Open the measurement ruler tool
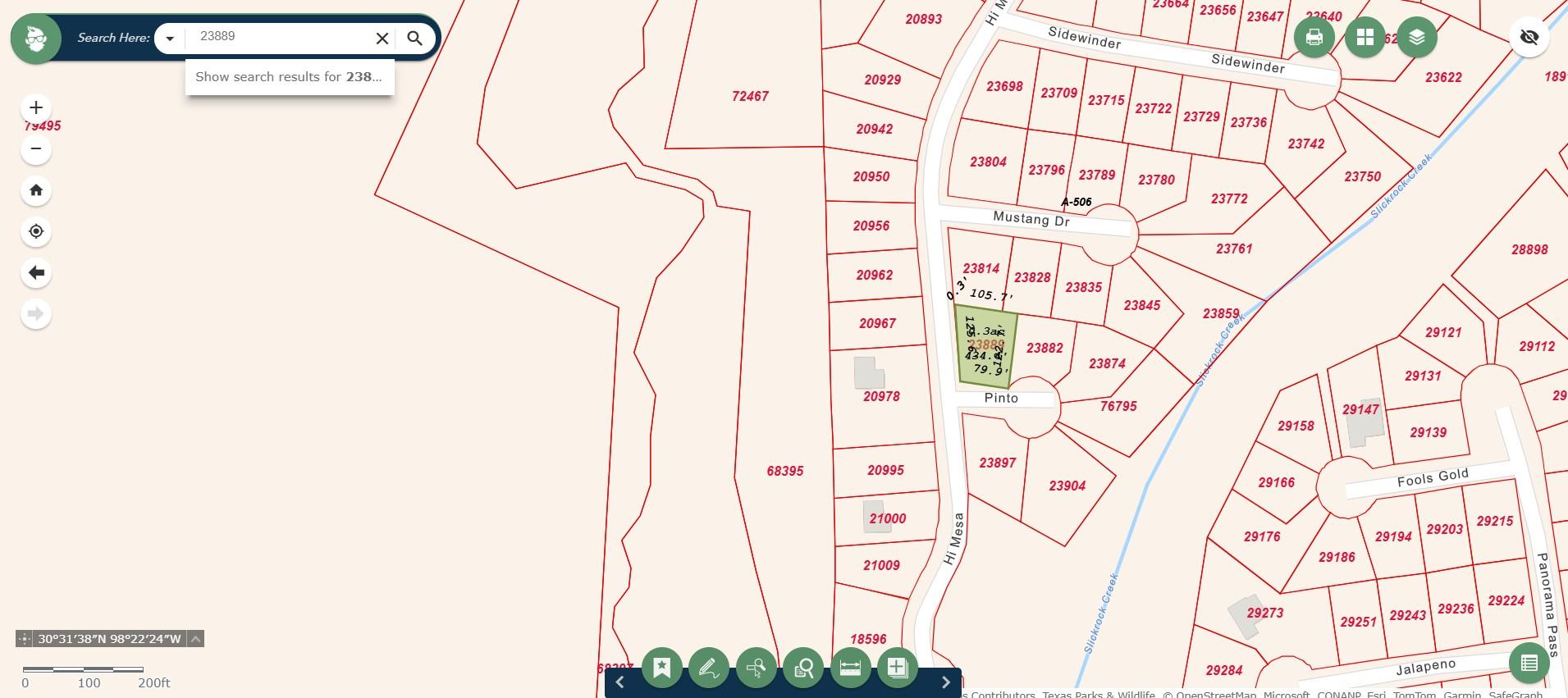1568x698 pixels. coord(850,668)
